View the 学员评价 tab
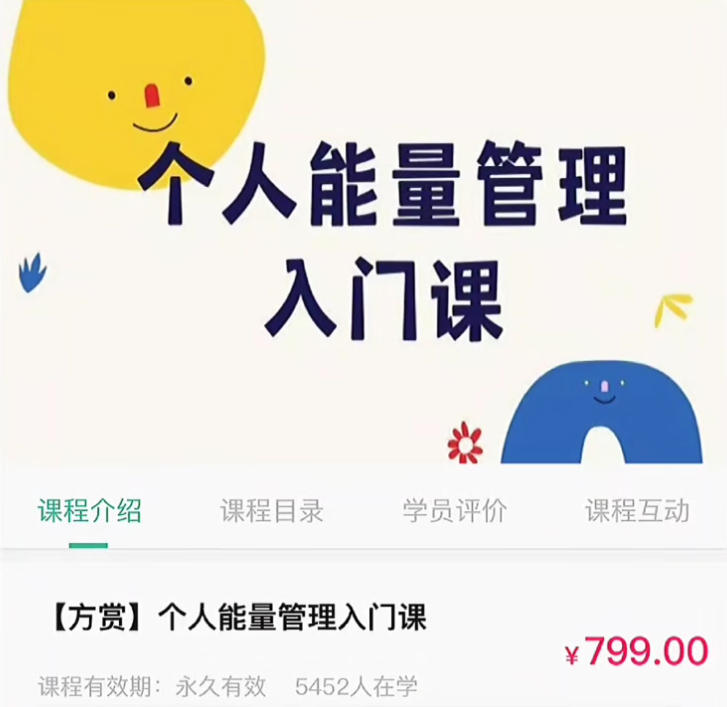This screenshot has height=707, width=727. click(455, 511)
